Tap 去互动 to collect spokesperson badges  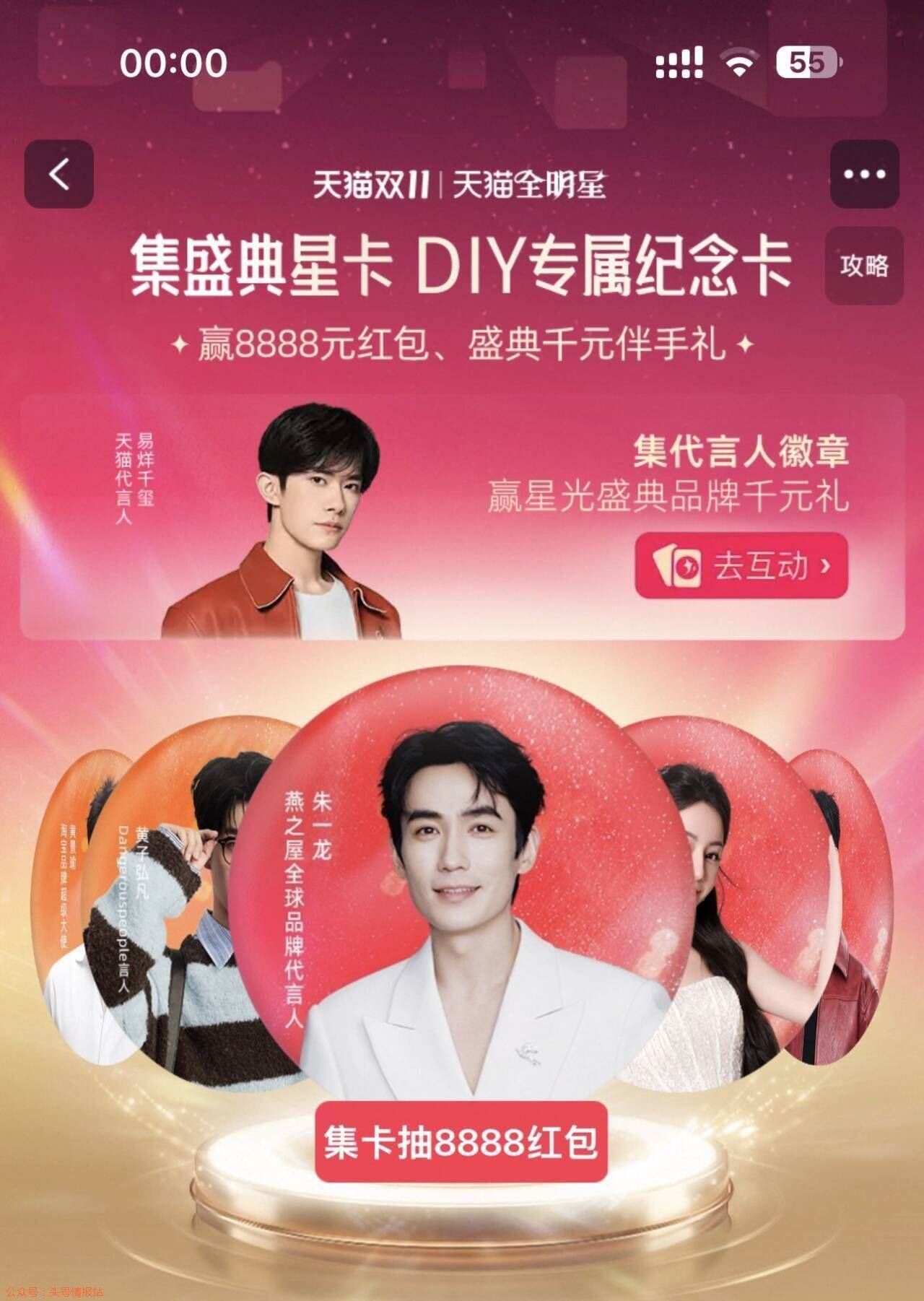(x=741, y=566)
